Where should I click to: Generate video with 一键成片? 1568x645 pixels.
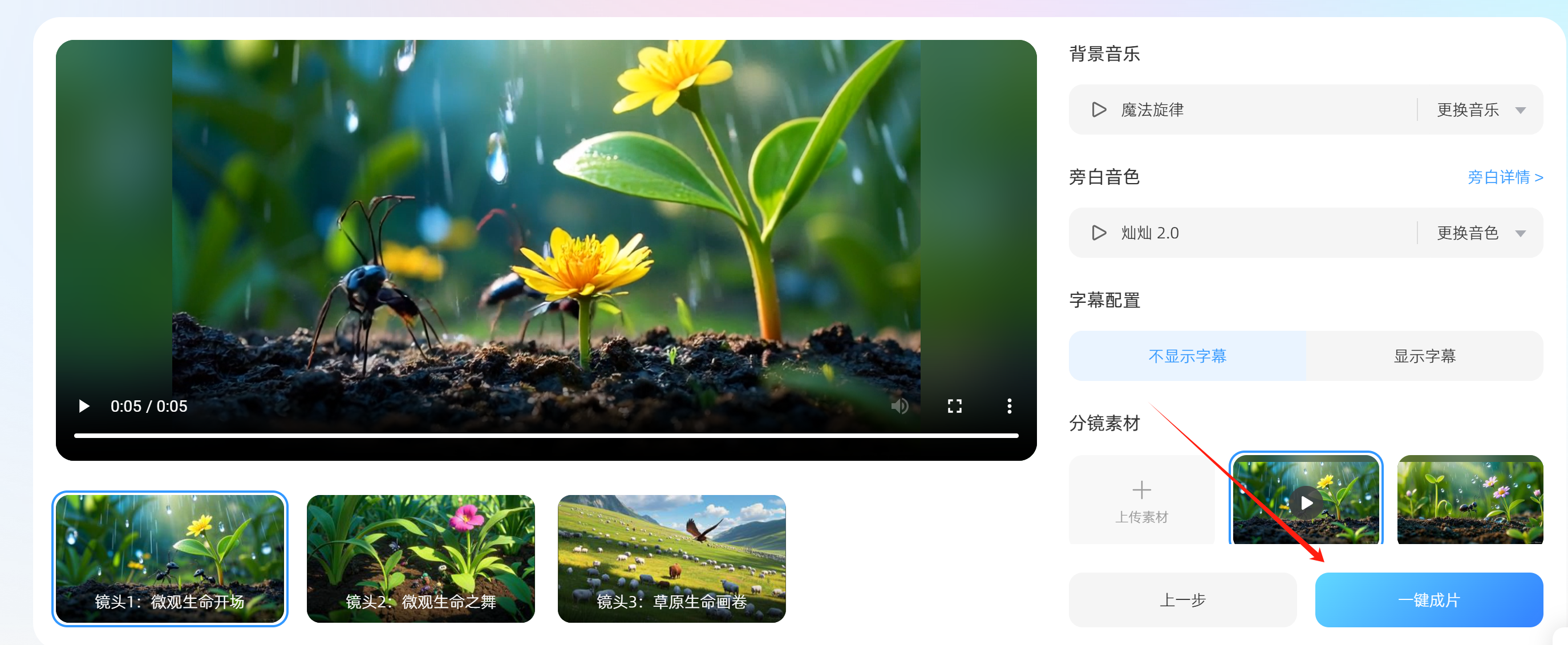(1428, 600)
